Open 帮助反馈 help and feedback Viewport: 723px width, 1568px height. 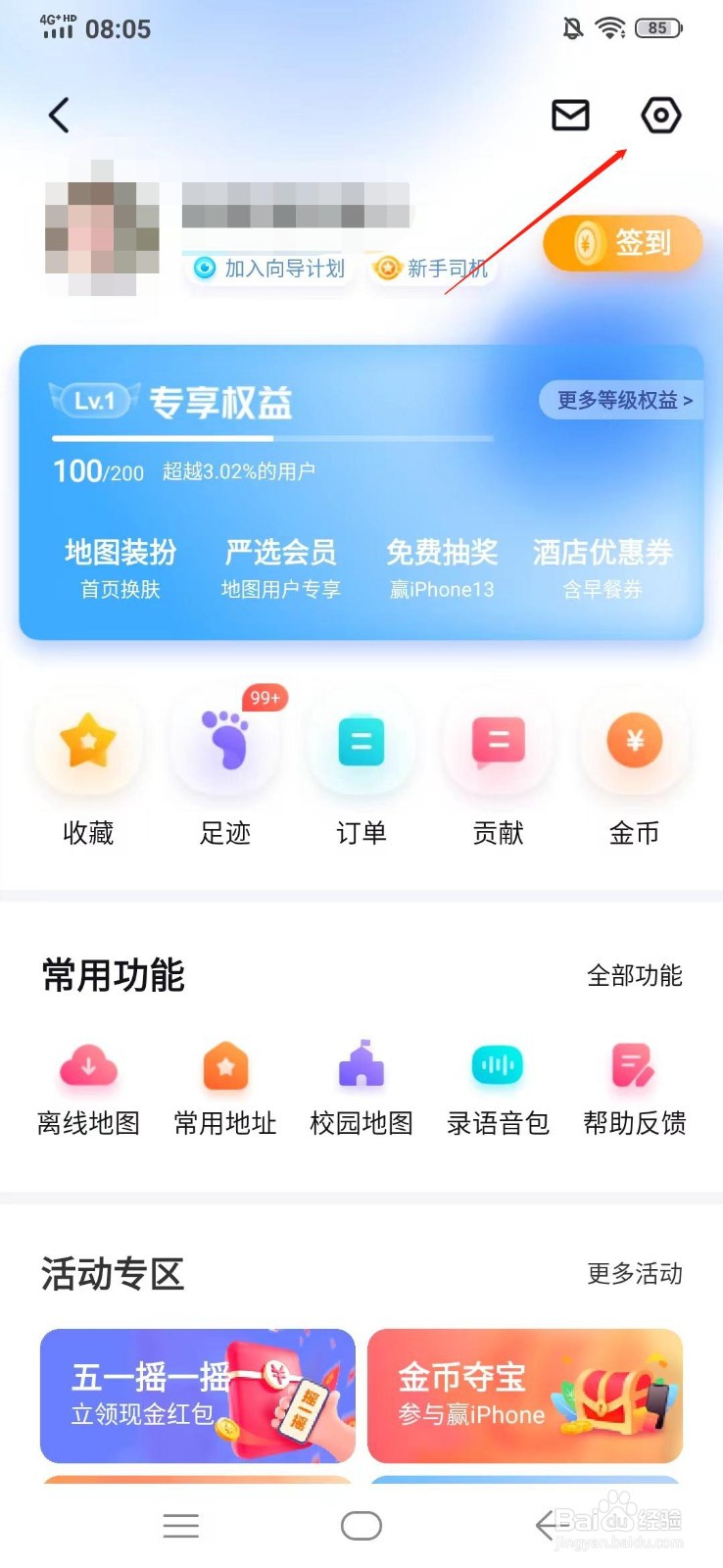(633, 1086)
